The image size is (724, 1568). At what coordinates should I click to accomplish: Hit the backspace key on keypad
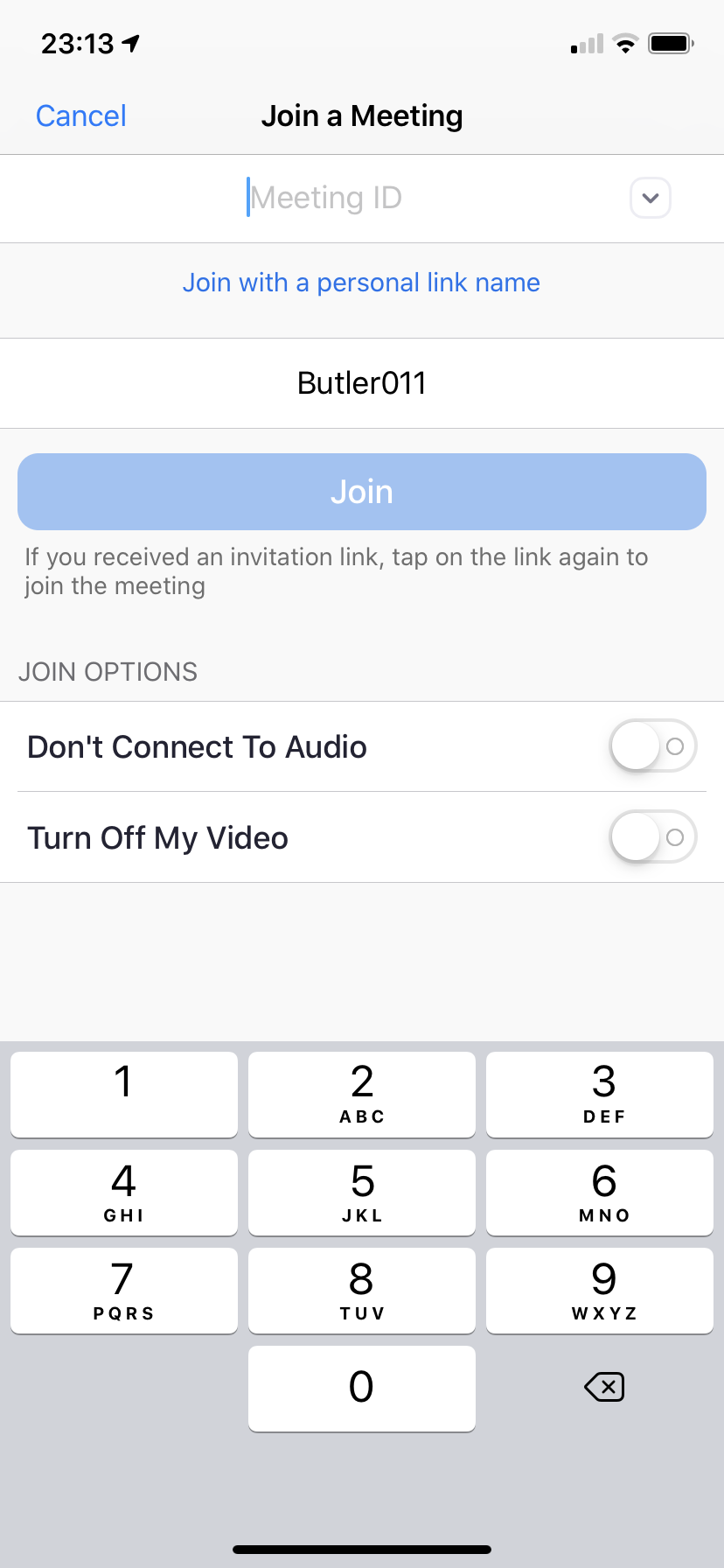click(603, 1387)
